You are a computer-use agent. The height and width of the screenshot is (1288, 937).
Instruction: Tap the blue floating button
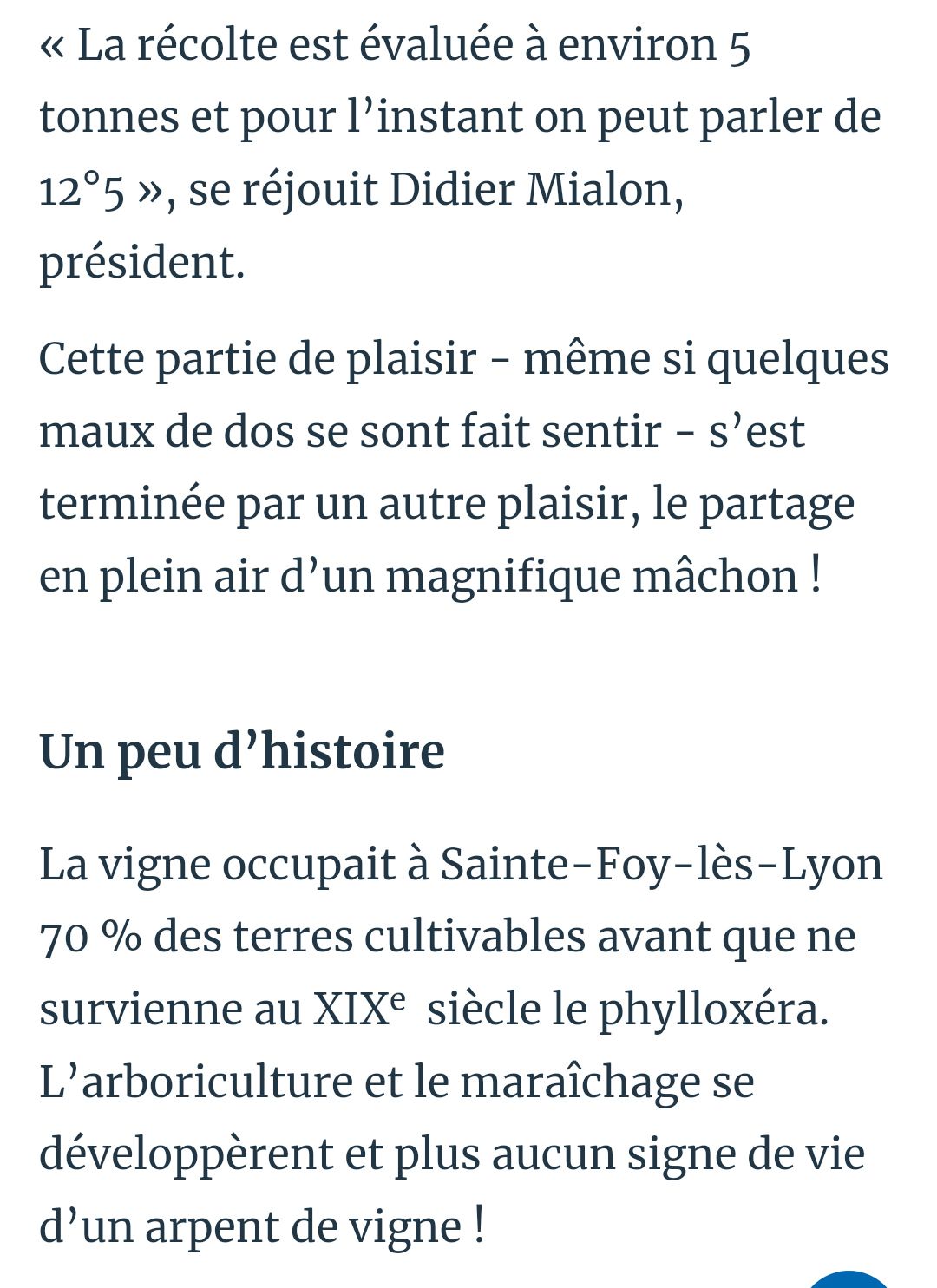849,1281
